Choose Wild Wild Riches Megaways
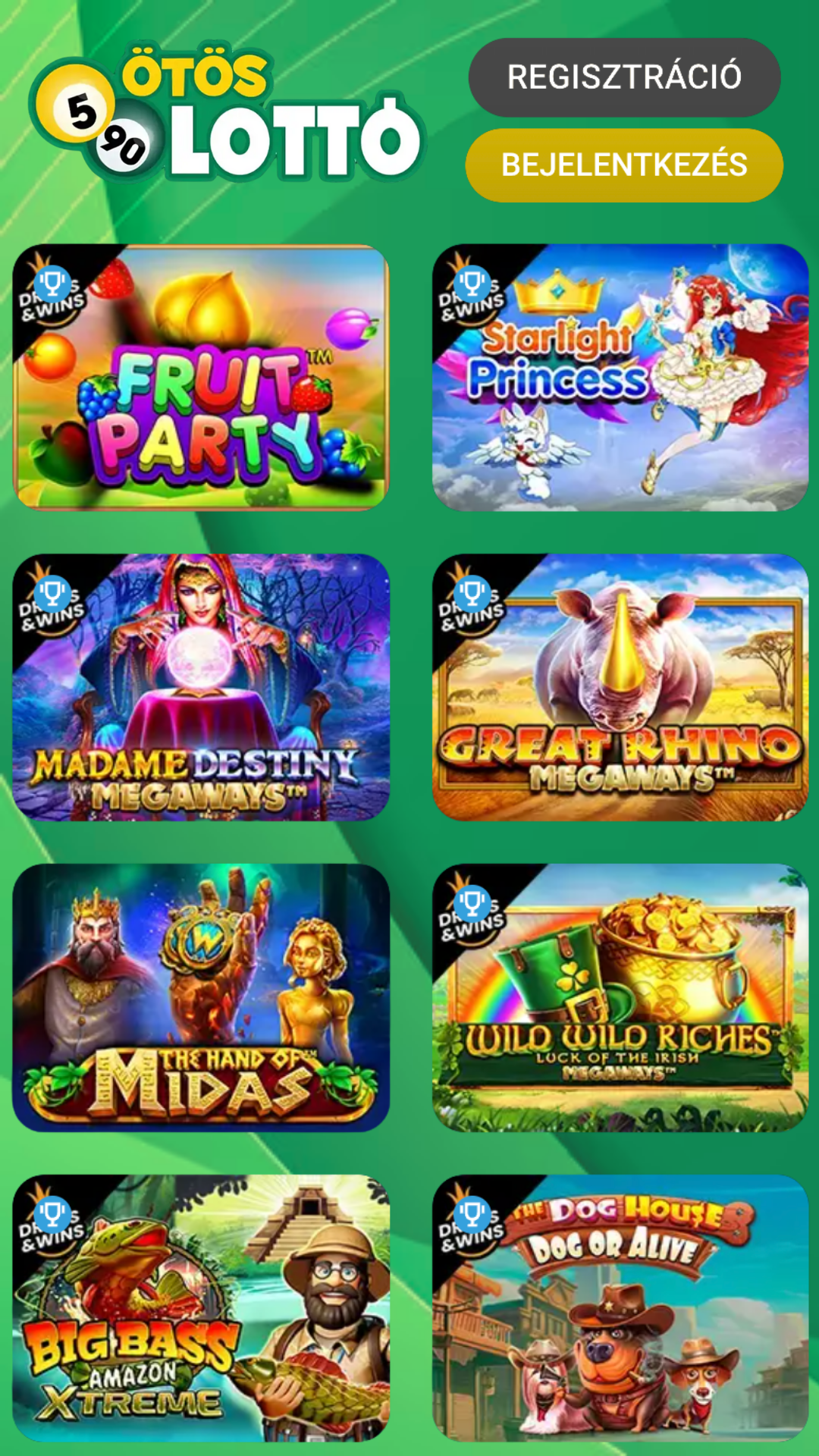This screenshot has width=819, height=1456. (x=620, y=997)
